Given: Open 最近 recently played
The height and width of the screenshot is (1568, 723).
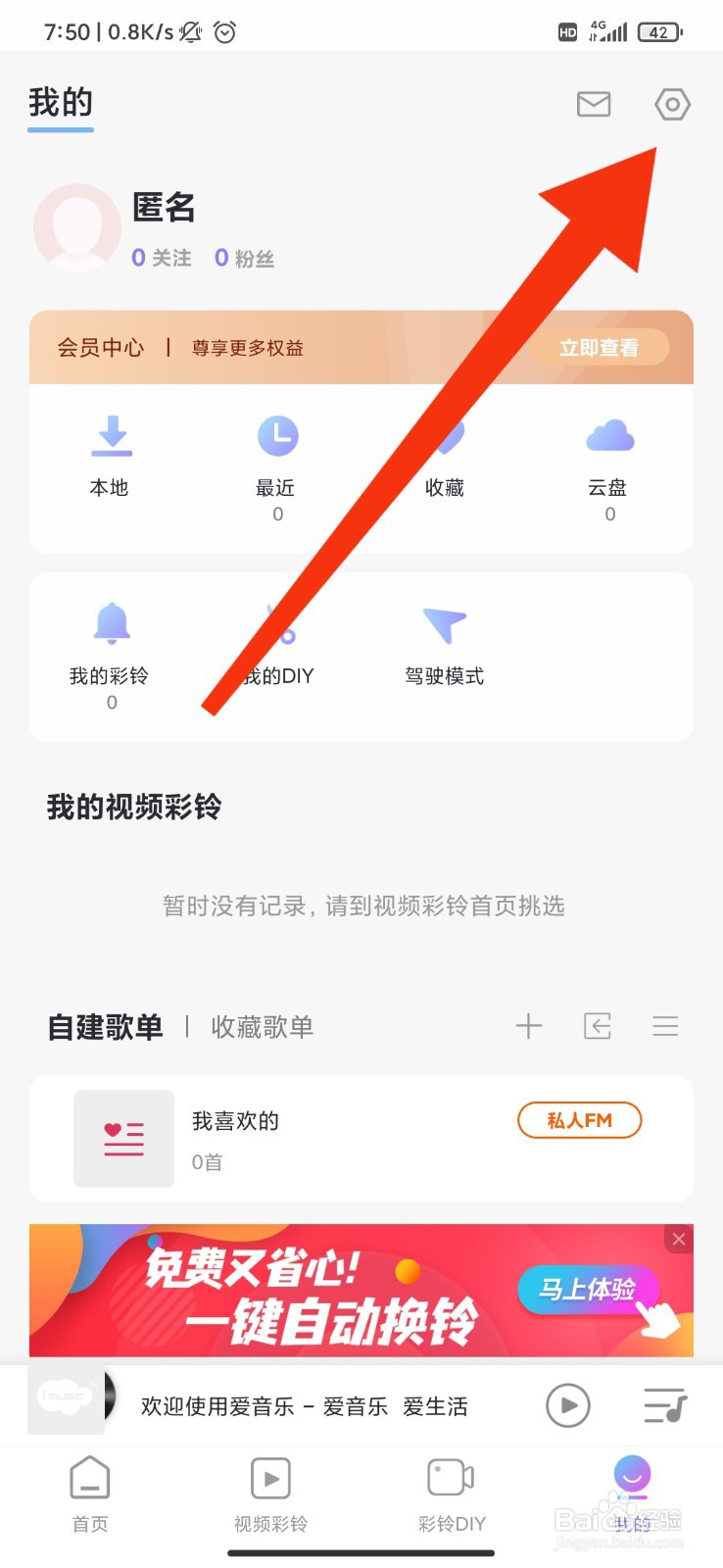Looking at the screenshot, I should coord(277,456).
